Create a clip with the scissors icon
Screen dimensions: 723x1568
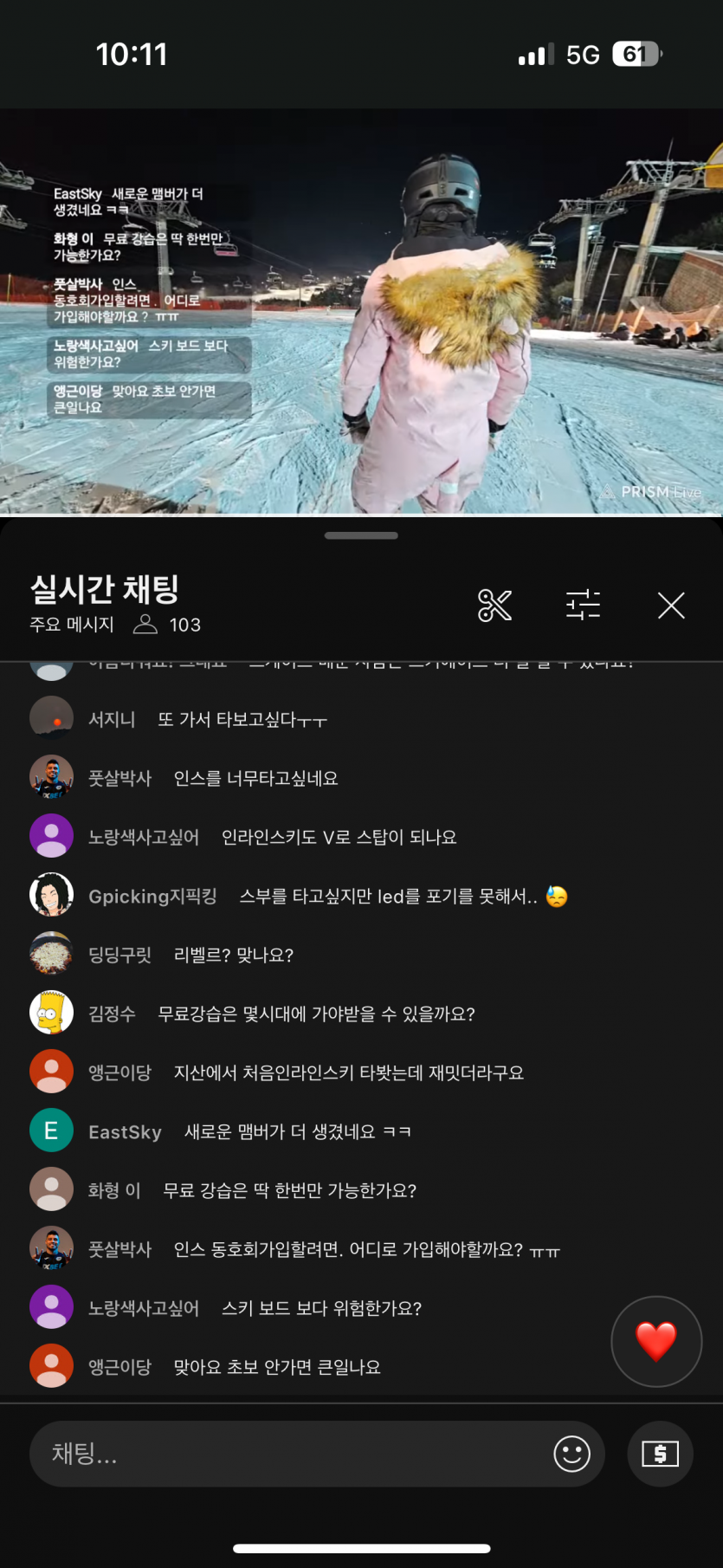coord(494,606)
